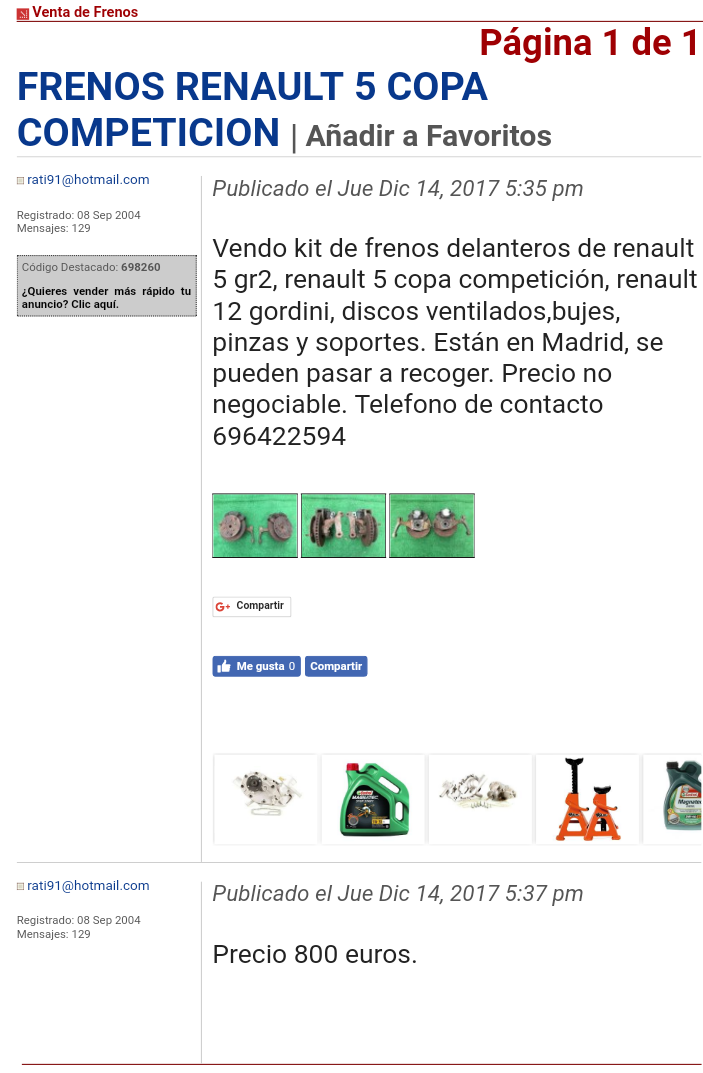The width and height of the screenshot is (703, 1073).
Task: Open the engine gasket parts ad
Action: pyautogui.click(x=479, y=799)
